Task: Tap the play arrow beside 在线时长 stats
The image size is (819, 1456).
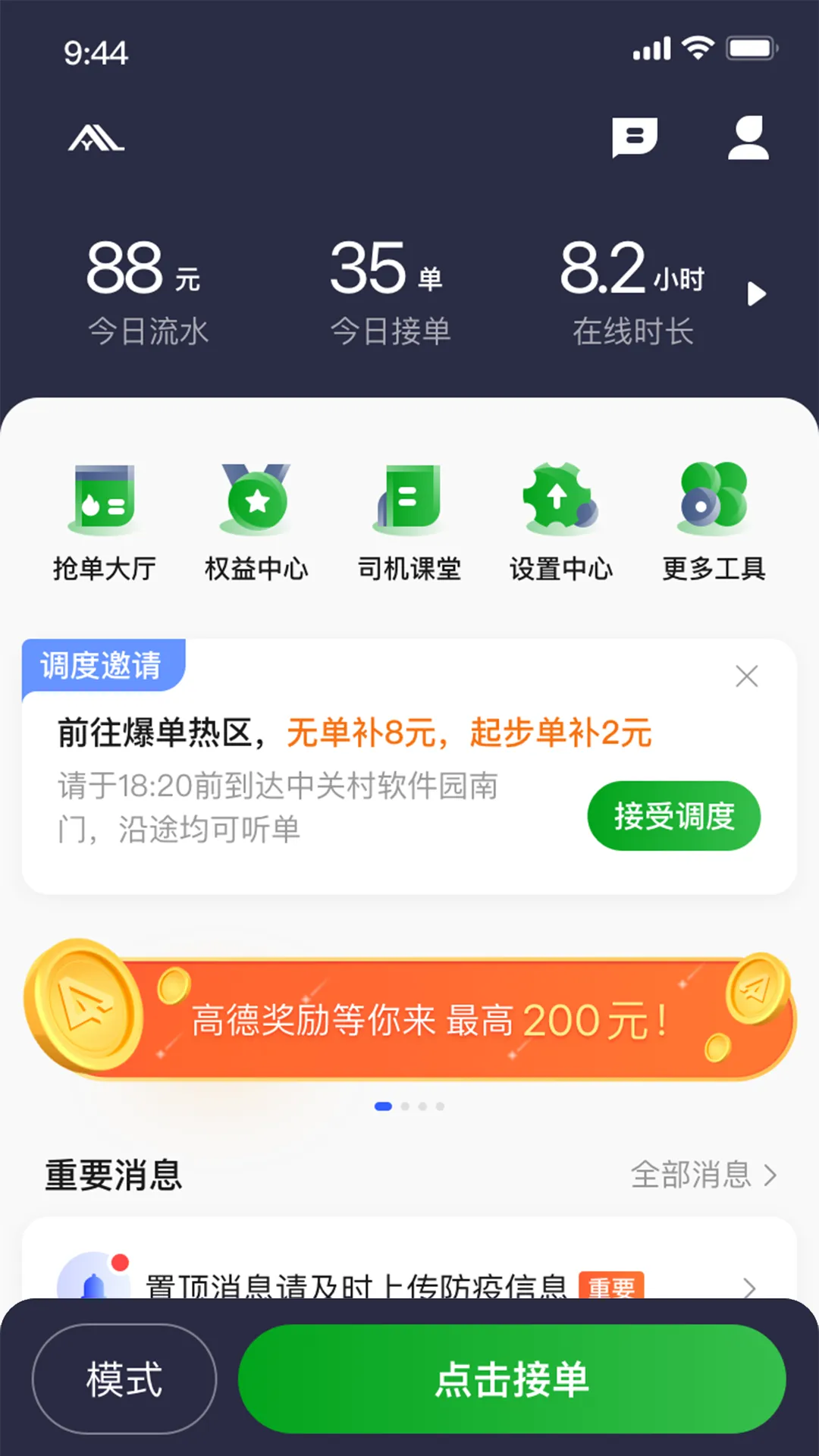Action: (757, 293)
